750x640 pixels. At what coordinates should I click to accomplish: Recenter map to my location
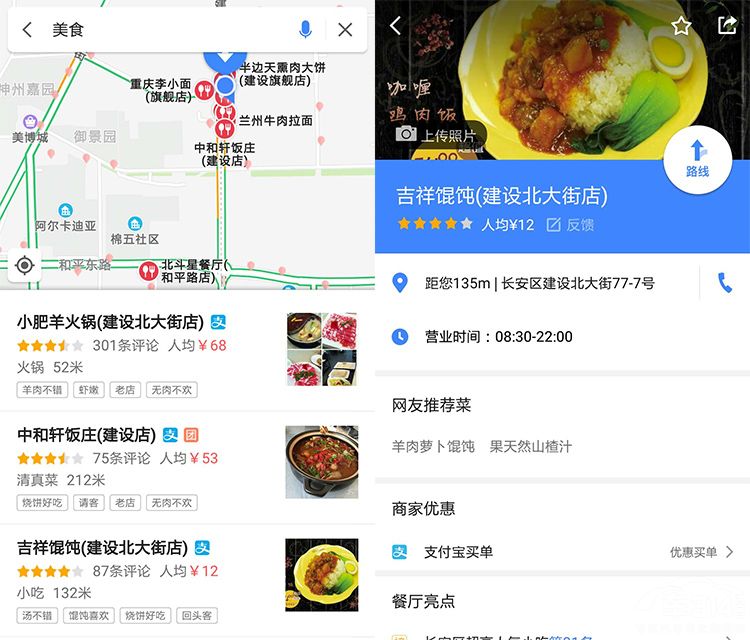pos(25,265)
